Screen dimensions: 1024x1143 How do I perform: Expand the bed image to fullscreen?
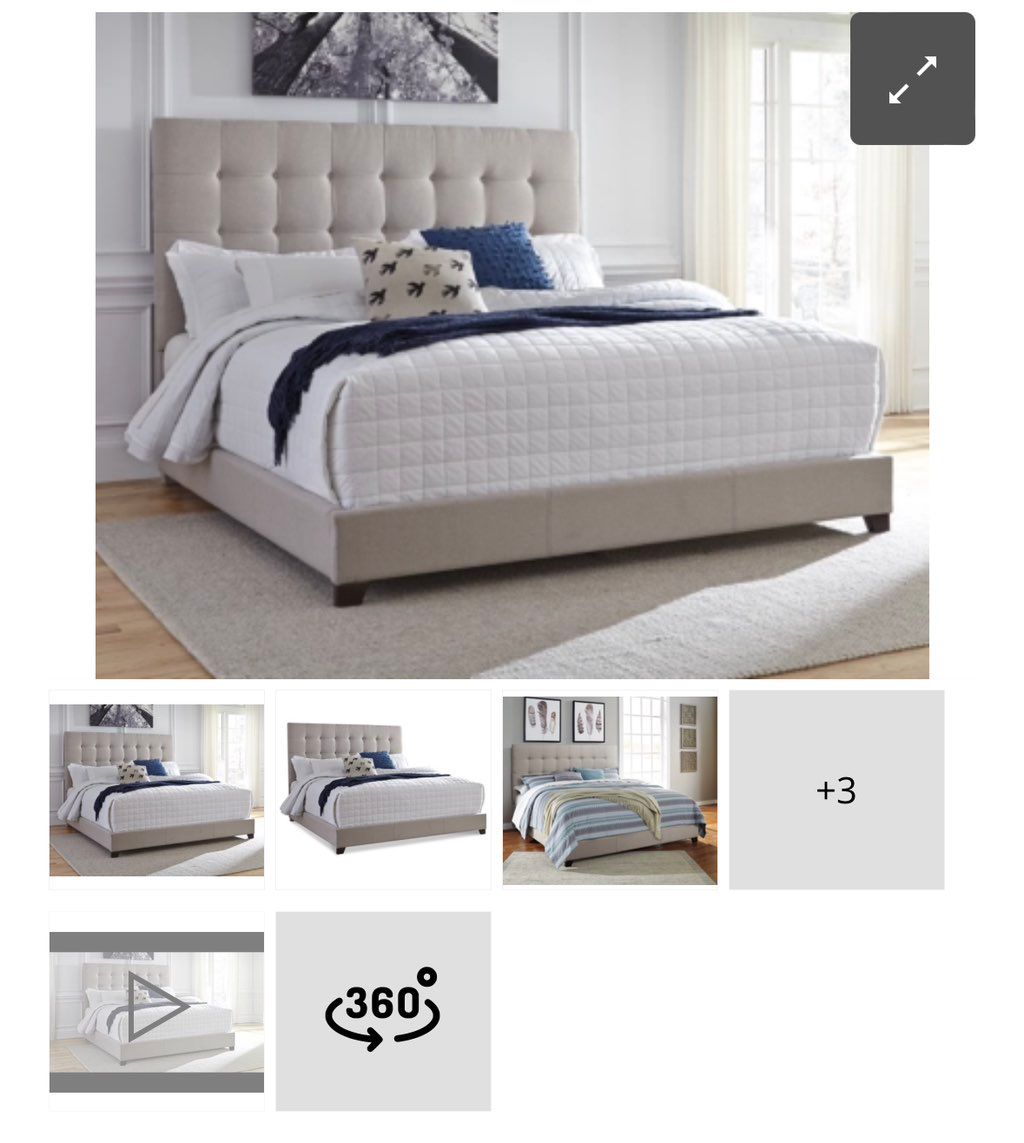click(x=912, y=79)
